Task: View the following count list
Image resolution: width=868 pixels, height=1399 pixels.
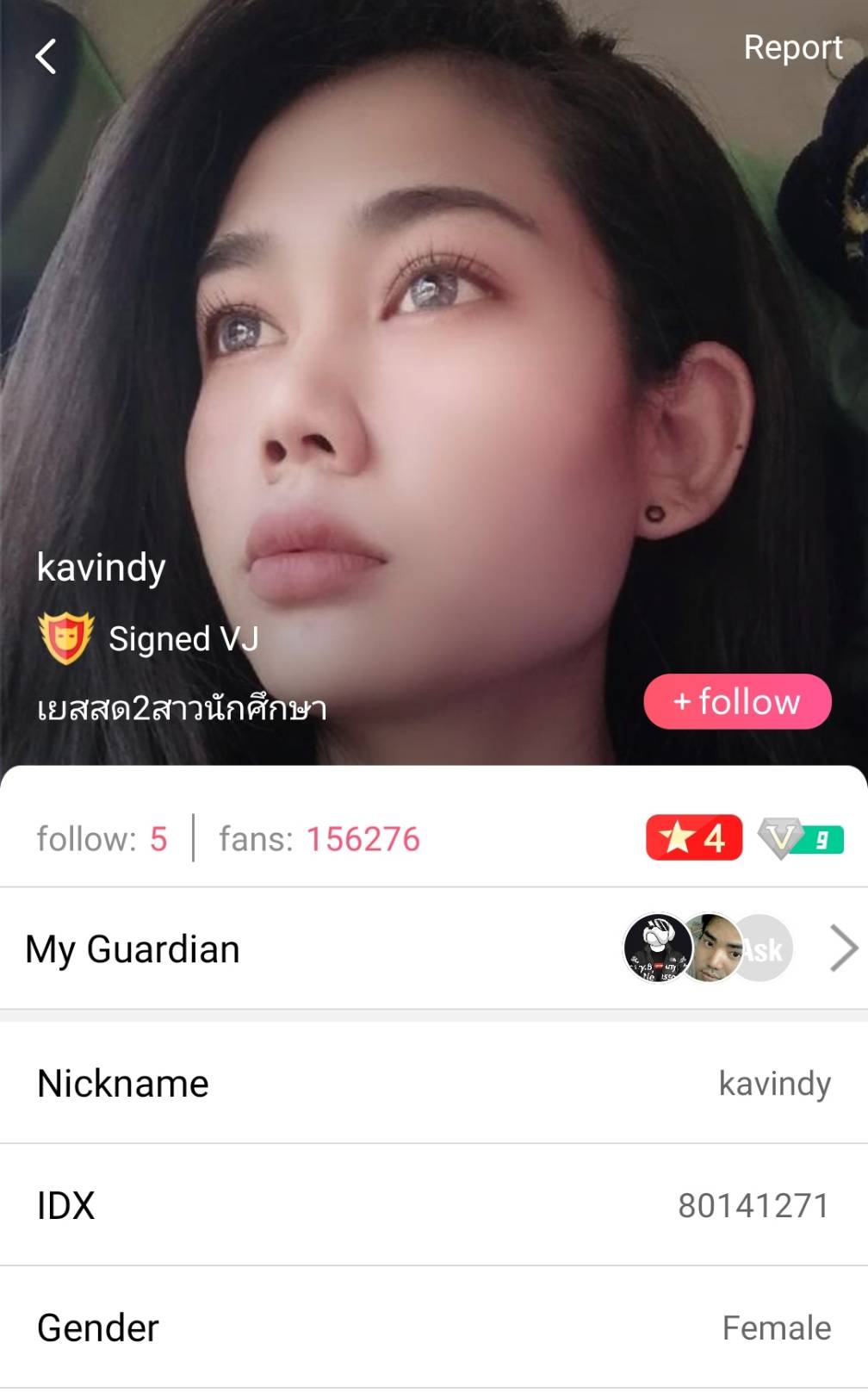Action: point(102,839)
